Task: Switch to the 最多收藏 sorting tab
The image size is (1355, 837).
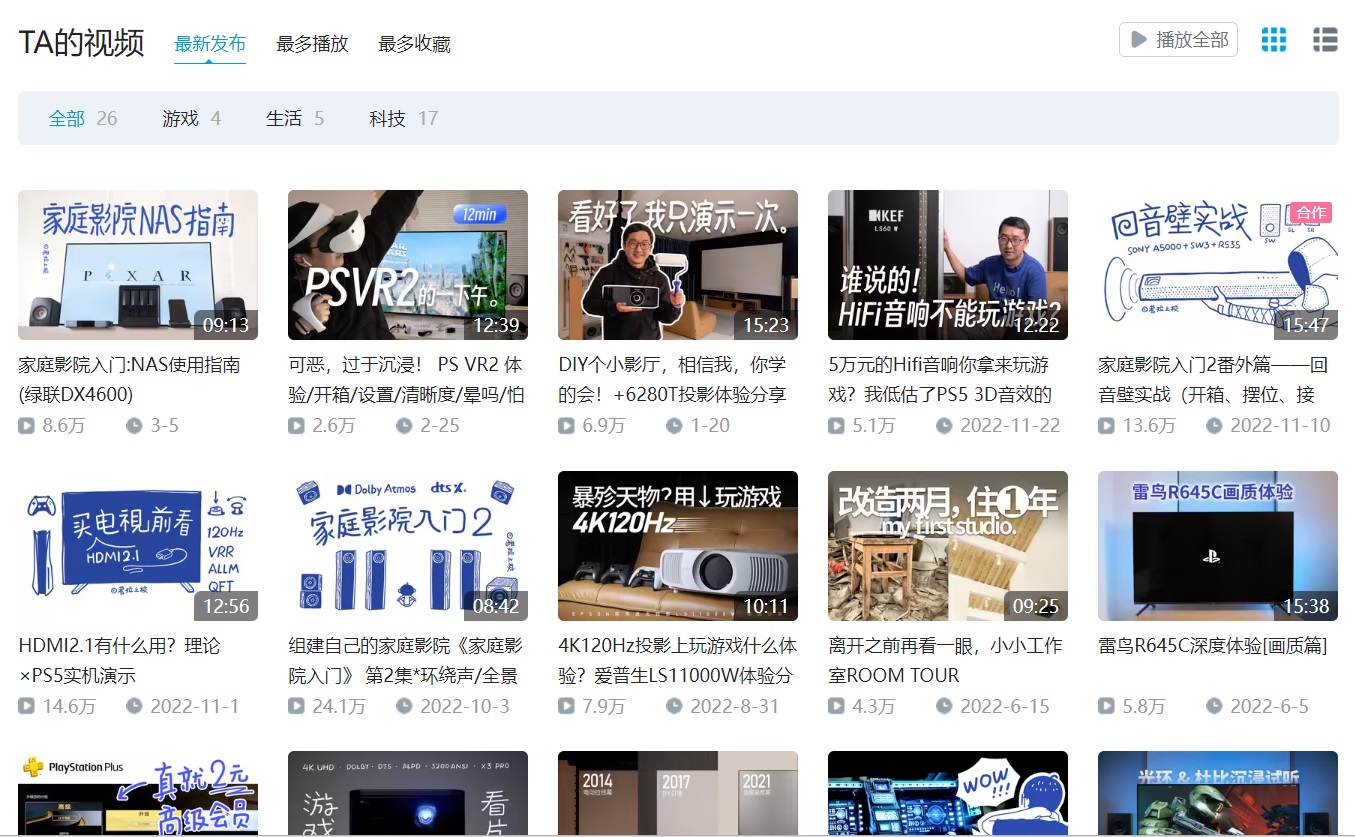Action: click(414, 44)
